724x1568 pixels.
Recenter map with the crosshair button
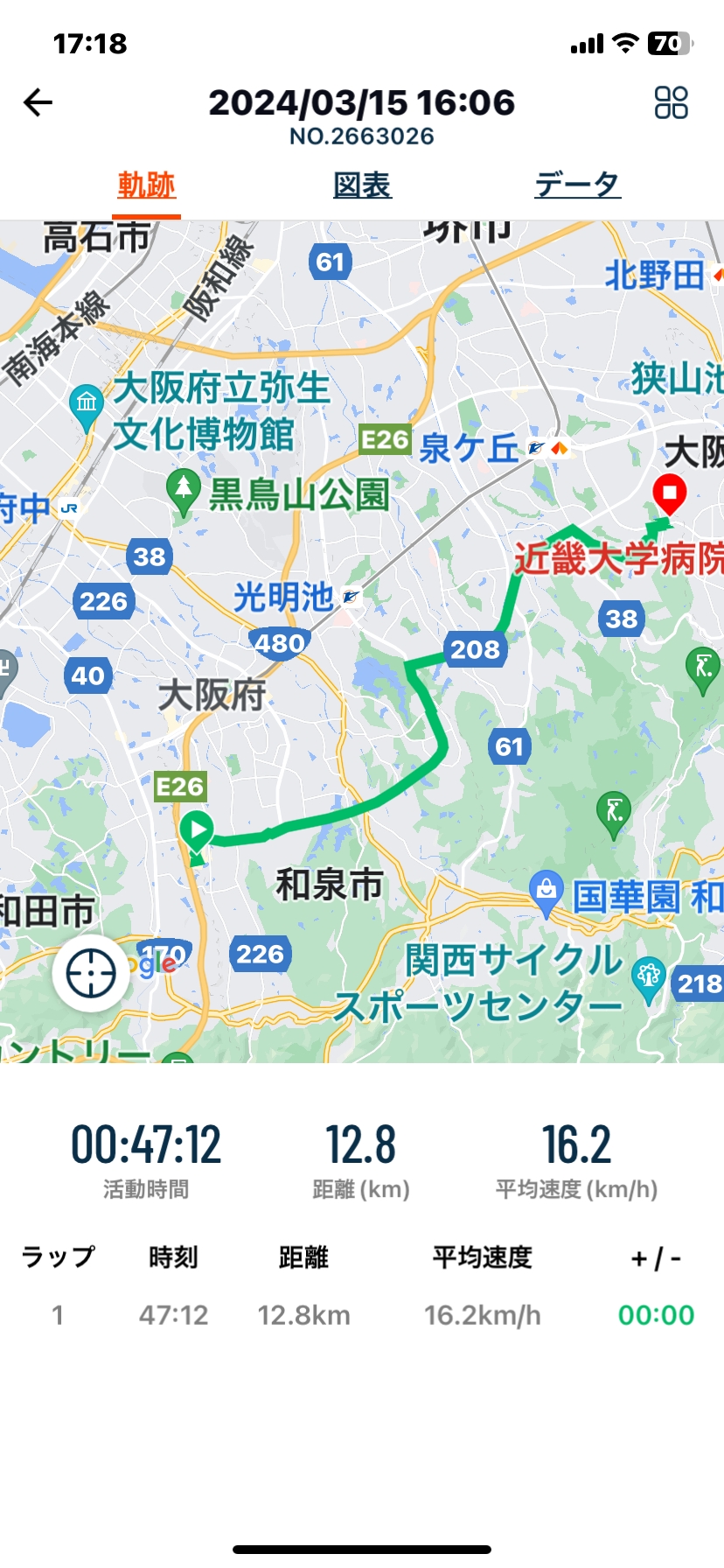click(x=91, y=973)
